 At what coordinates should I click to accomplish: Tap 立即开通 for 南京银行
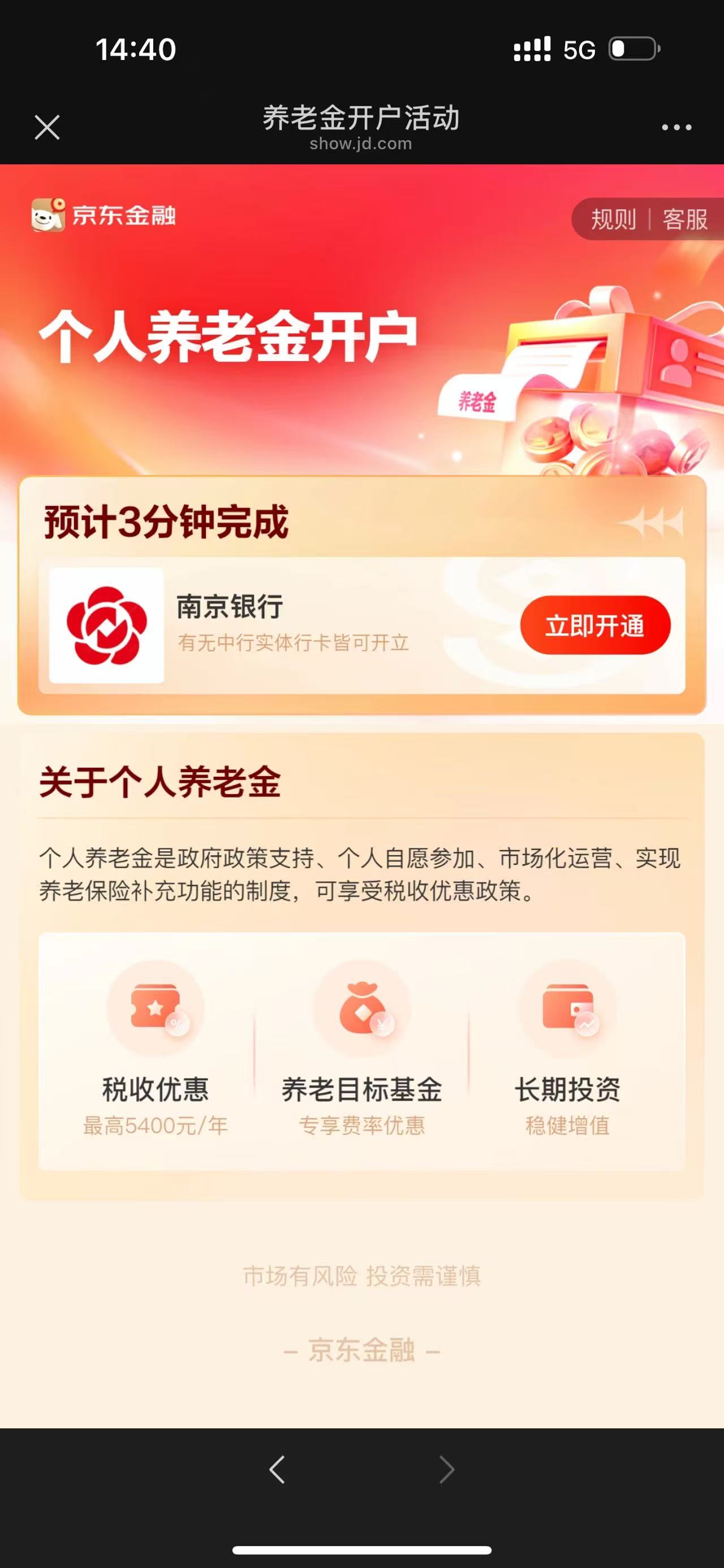[x=595, y=625]
